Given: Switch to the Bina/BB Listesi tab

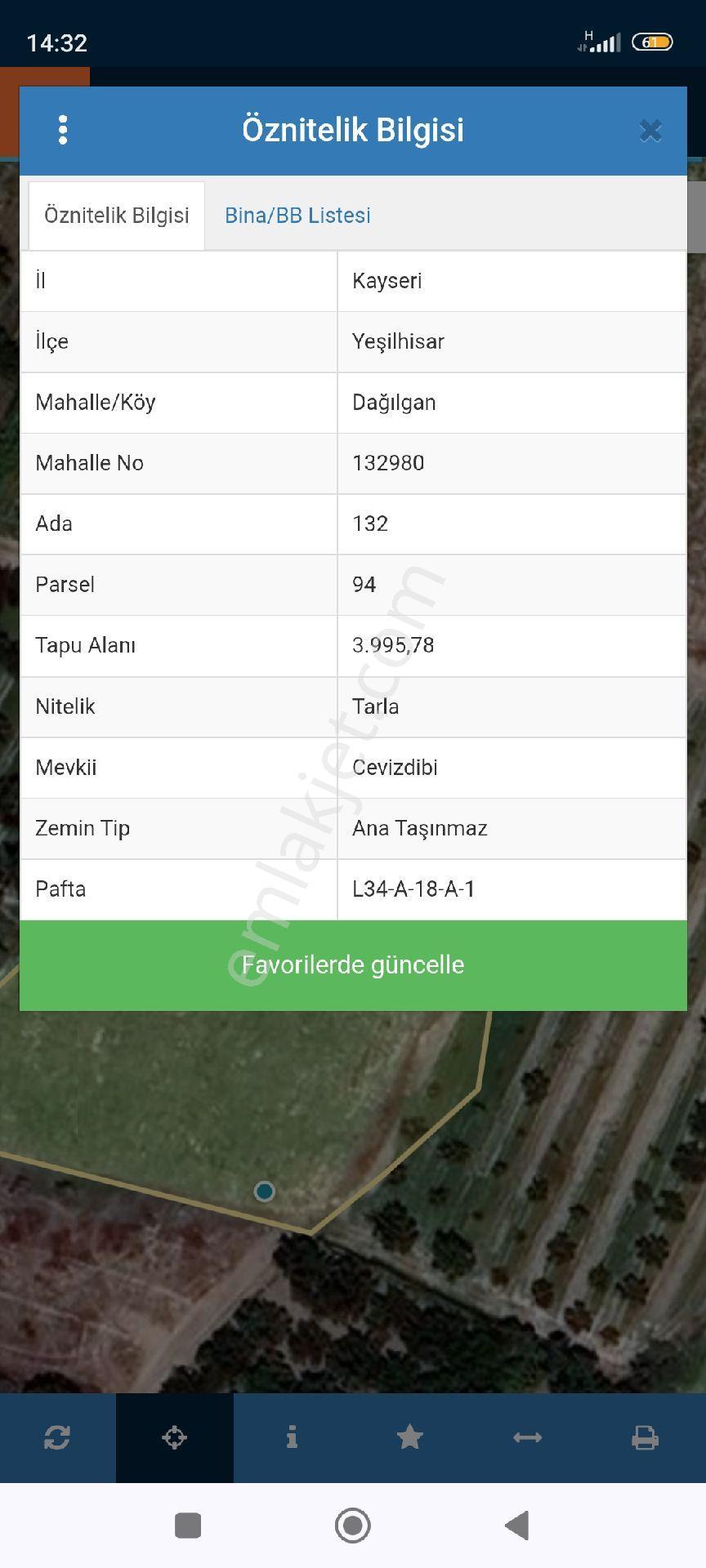Looking at the screenshot, I should point(297,216).
